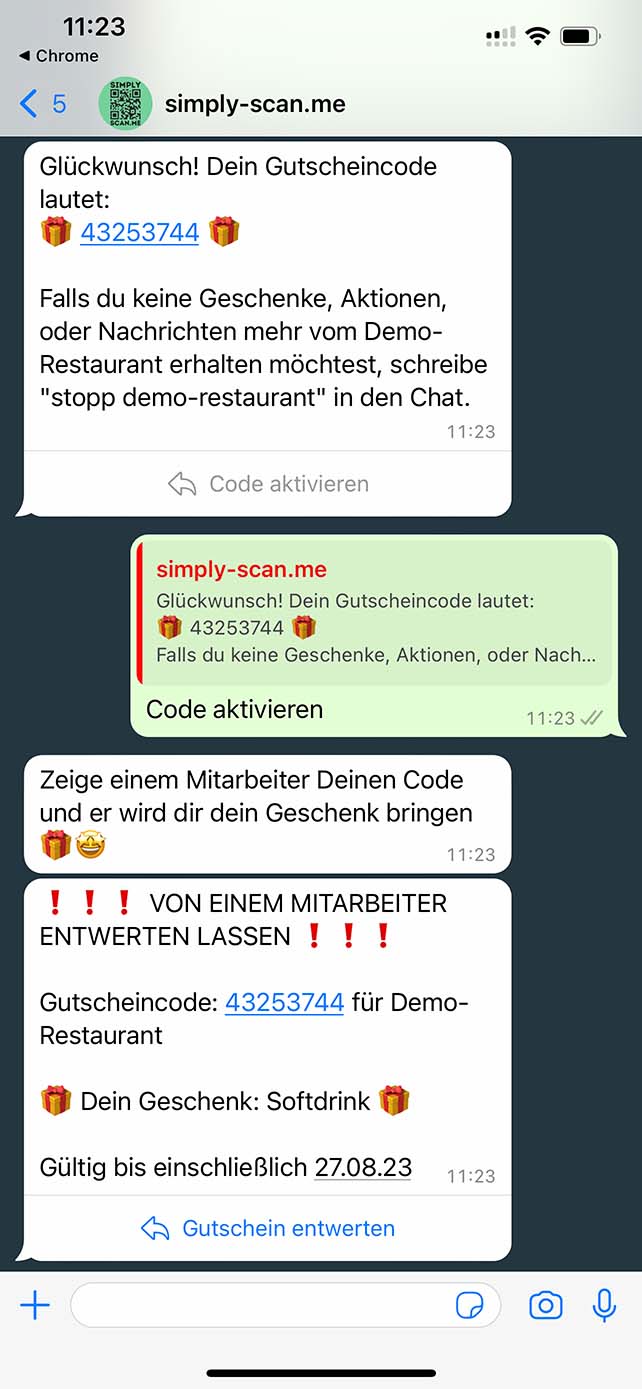Open the attachment plus menu
Image resolution: width=642 pixels, height=1389 pixels.
[35, 1305]
